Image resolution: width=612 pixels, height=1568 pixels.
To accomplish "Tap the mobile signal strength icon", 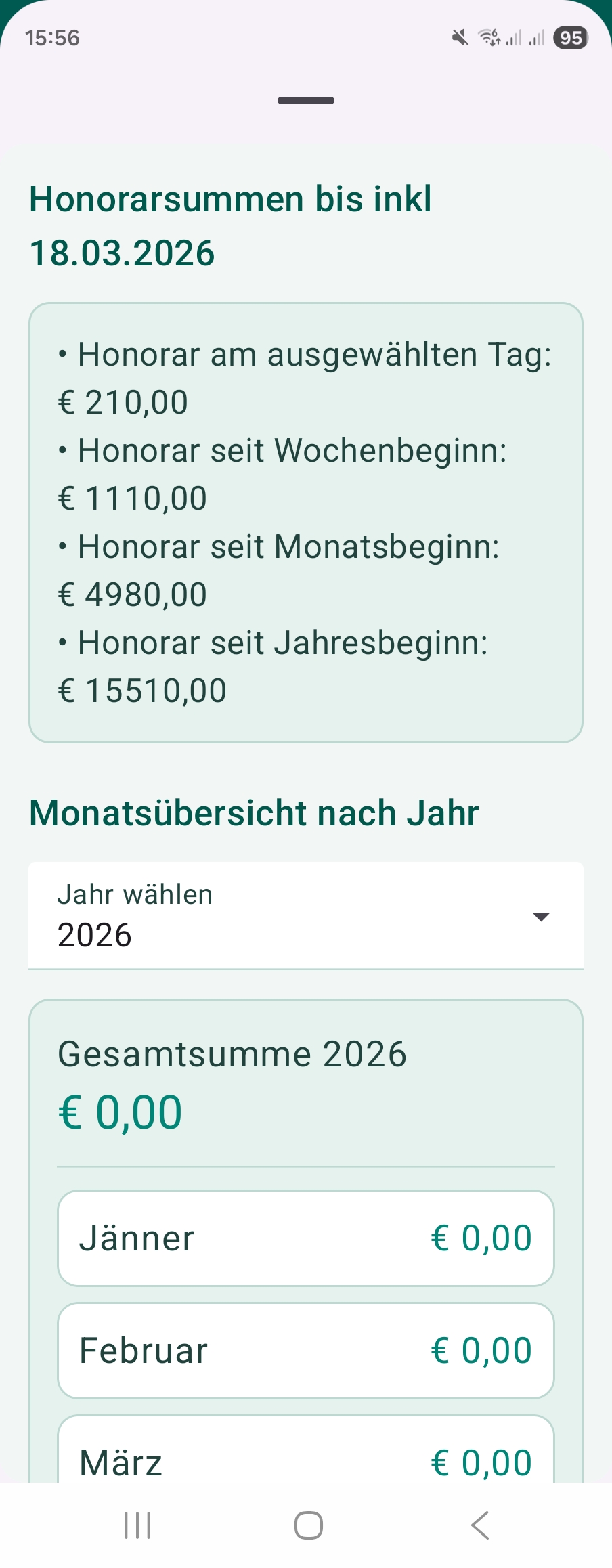I will click(x=514, y=38).
